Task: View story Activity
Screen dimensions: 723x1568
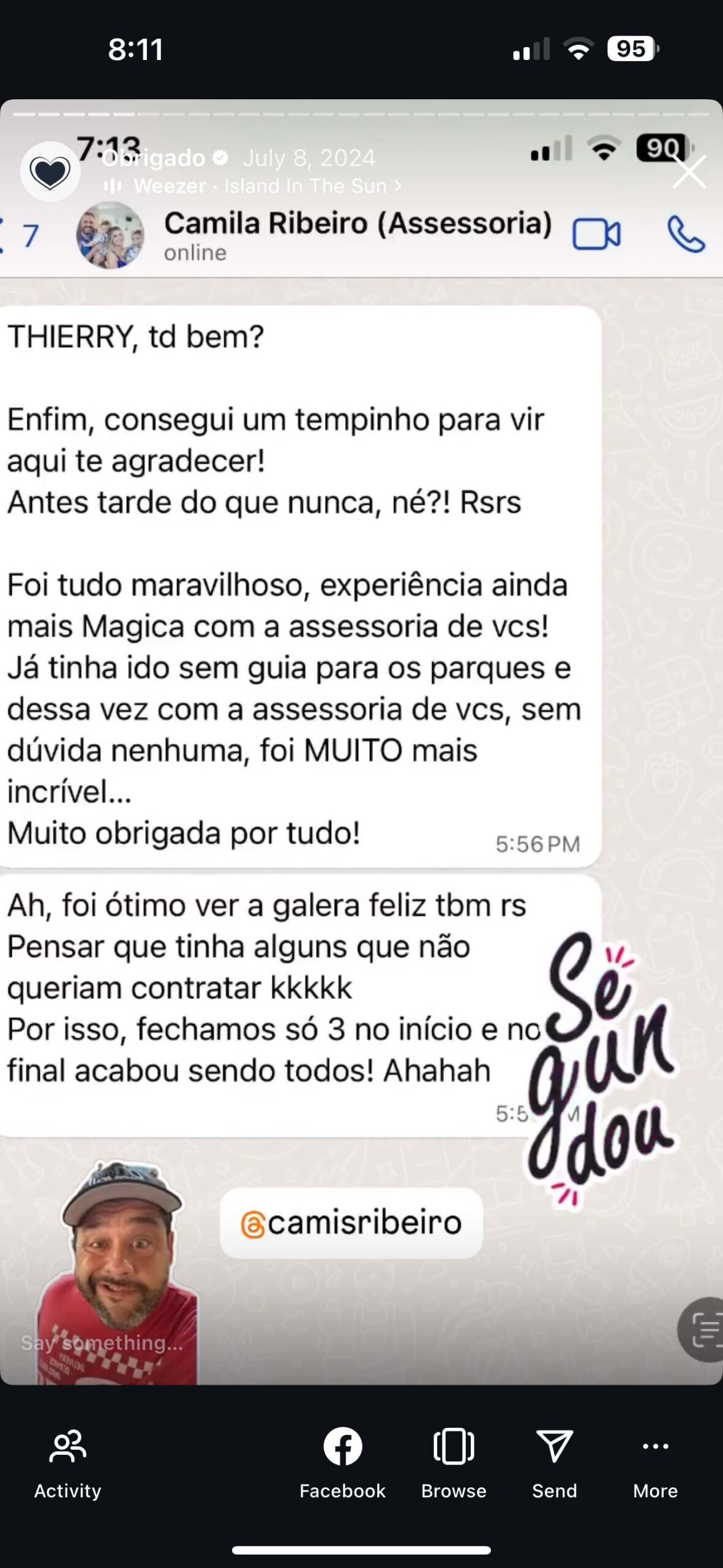Action: coord(67,1464)
